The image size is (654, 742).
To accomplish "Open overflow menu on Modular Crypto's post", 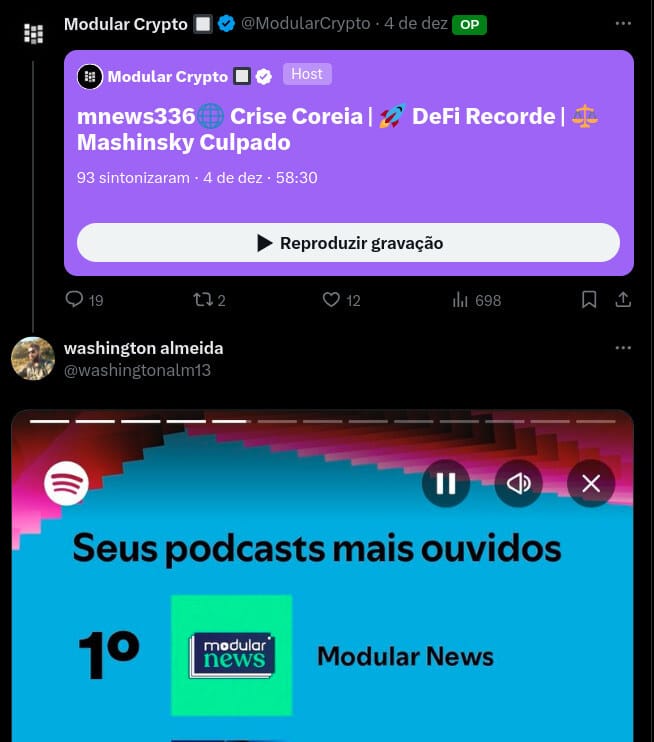I will click(x=623, y=23).
